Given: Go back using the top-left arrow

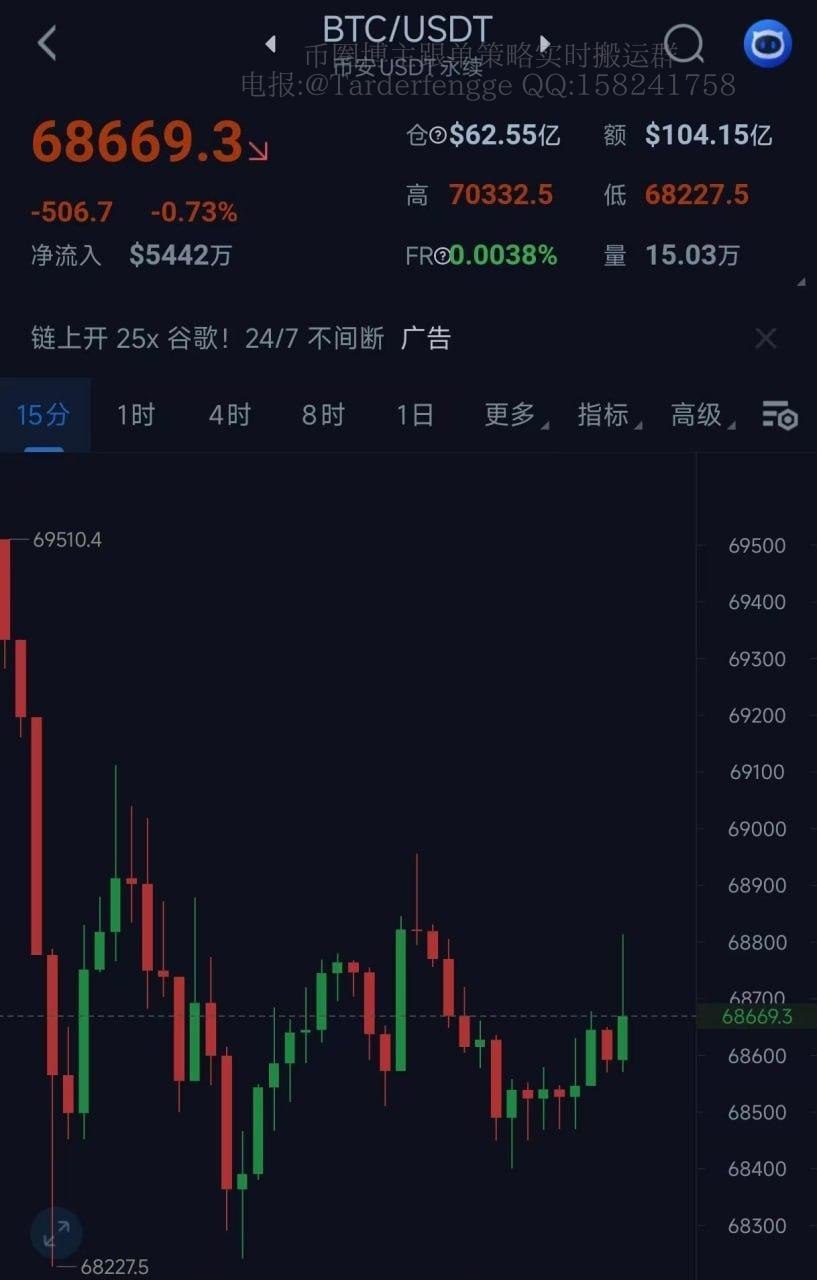Looking at the screenshot, I should click(x=46, y=43).
